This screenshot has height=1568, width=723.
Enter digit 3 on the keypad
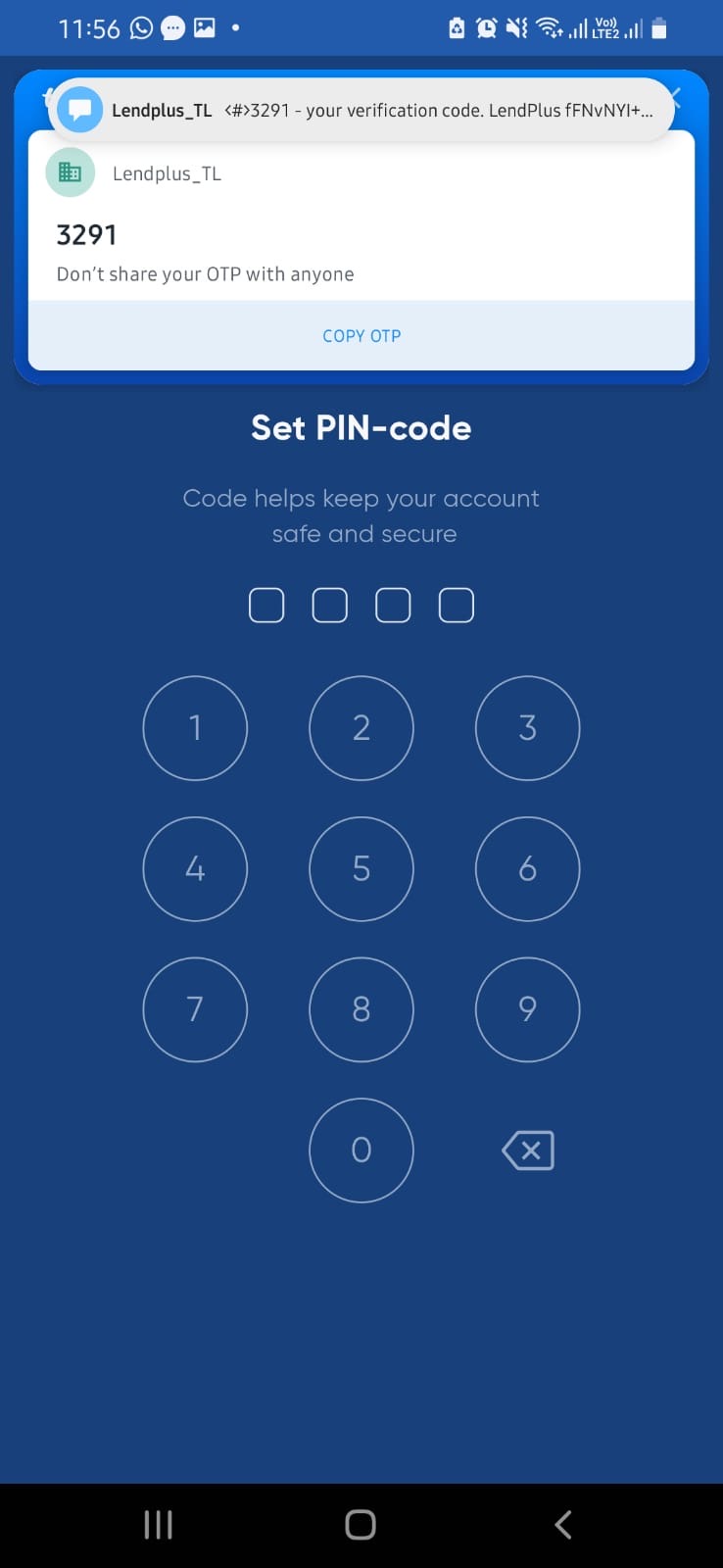tap(527, 727)
